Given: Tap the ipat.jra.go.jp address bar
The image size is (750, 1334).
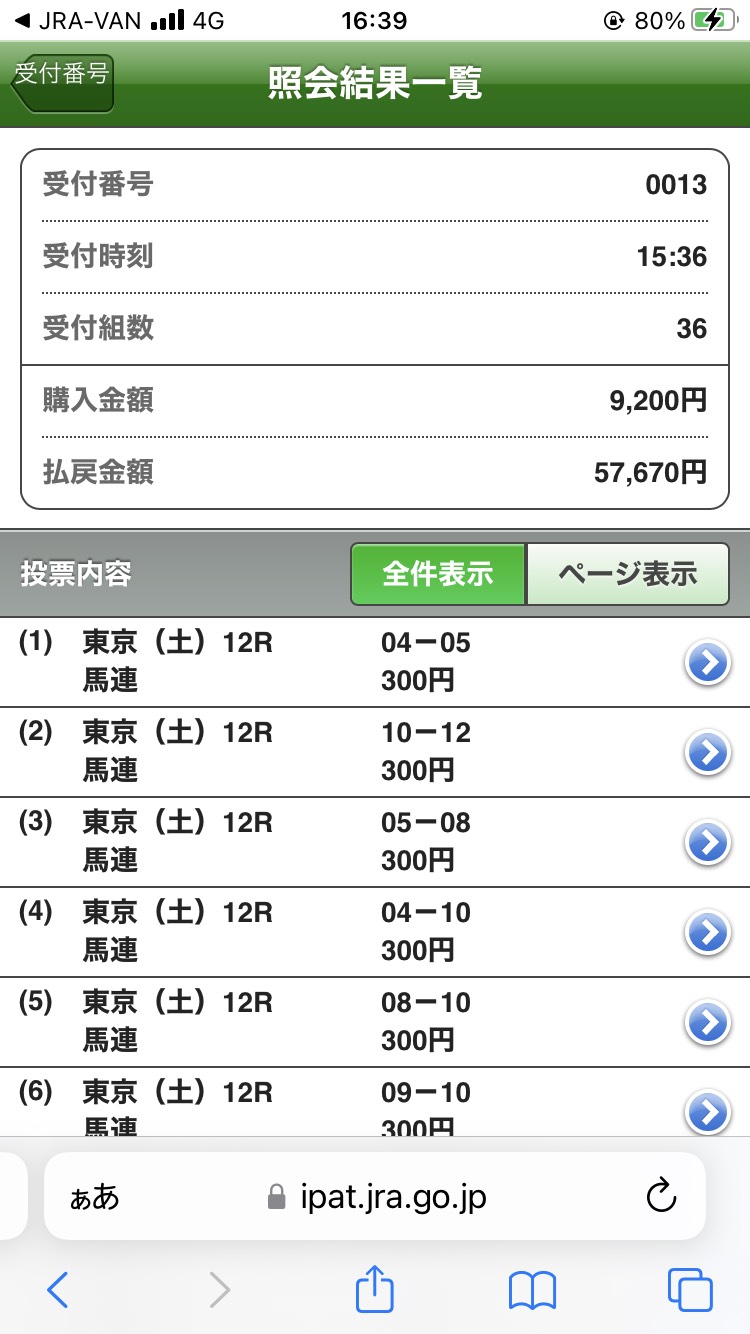Looking at the screenshot, I should (380, 1196).
